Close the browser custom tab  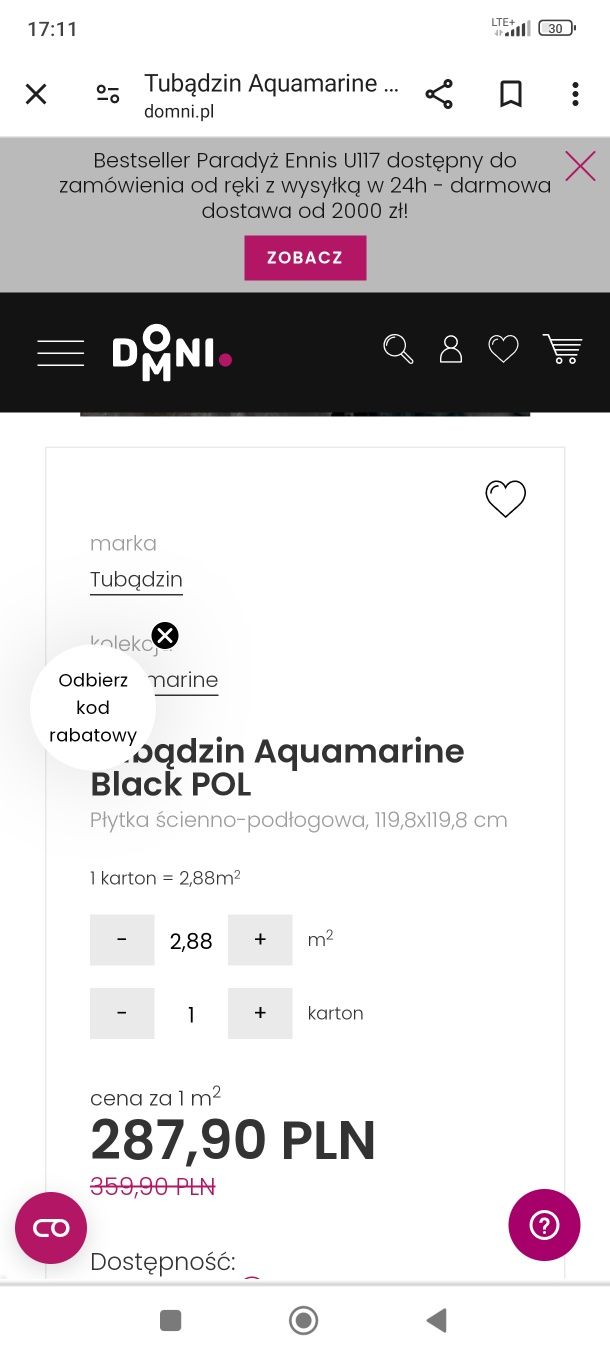pos(36,95)
